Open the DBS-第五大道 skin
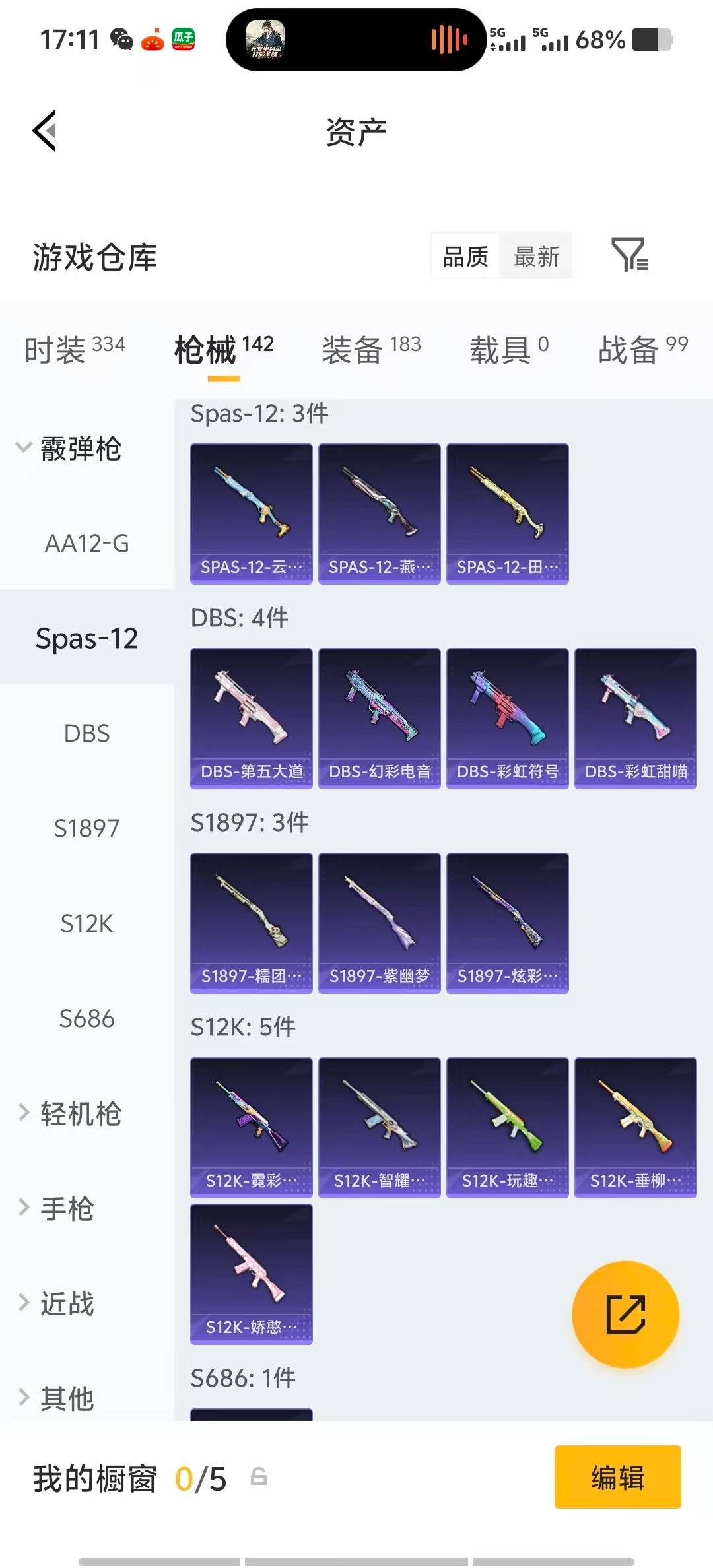Image resolution: width=713 pixels, height=1568 pixels. [252, 718]
